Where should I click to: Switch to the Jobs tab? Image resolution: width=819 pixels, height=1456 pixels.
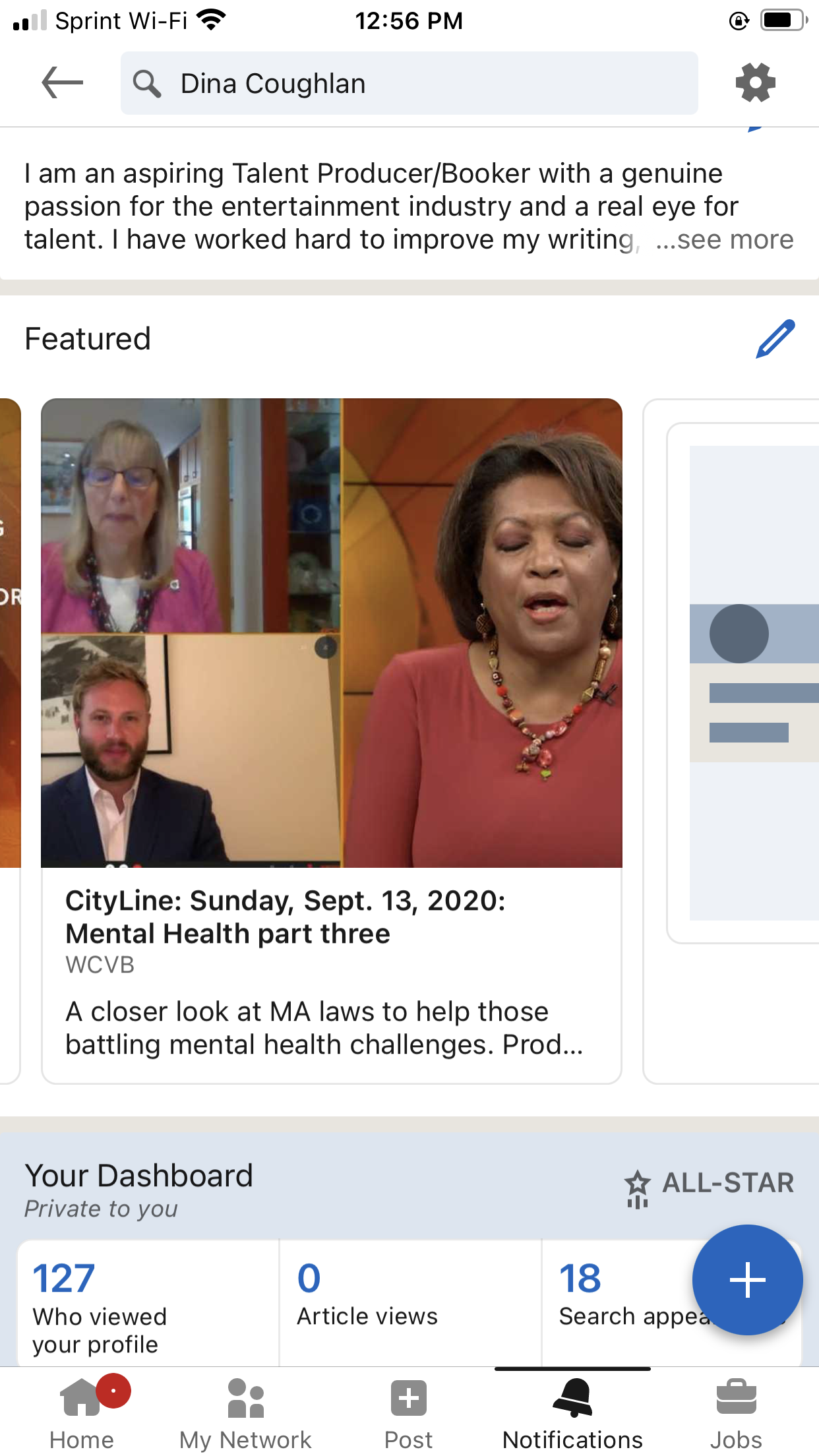(x=736, y=1414)
